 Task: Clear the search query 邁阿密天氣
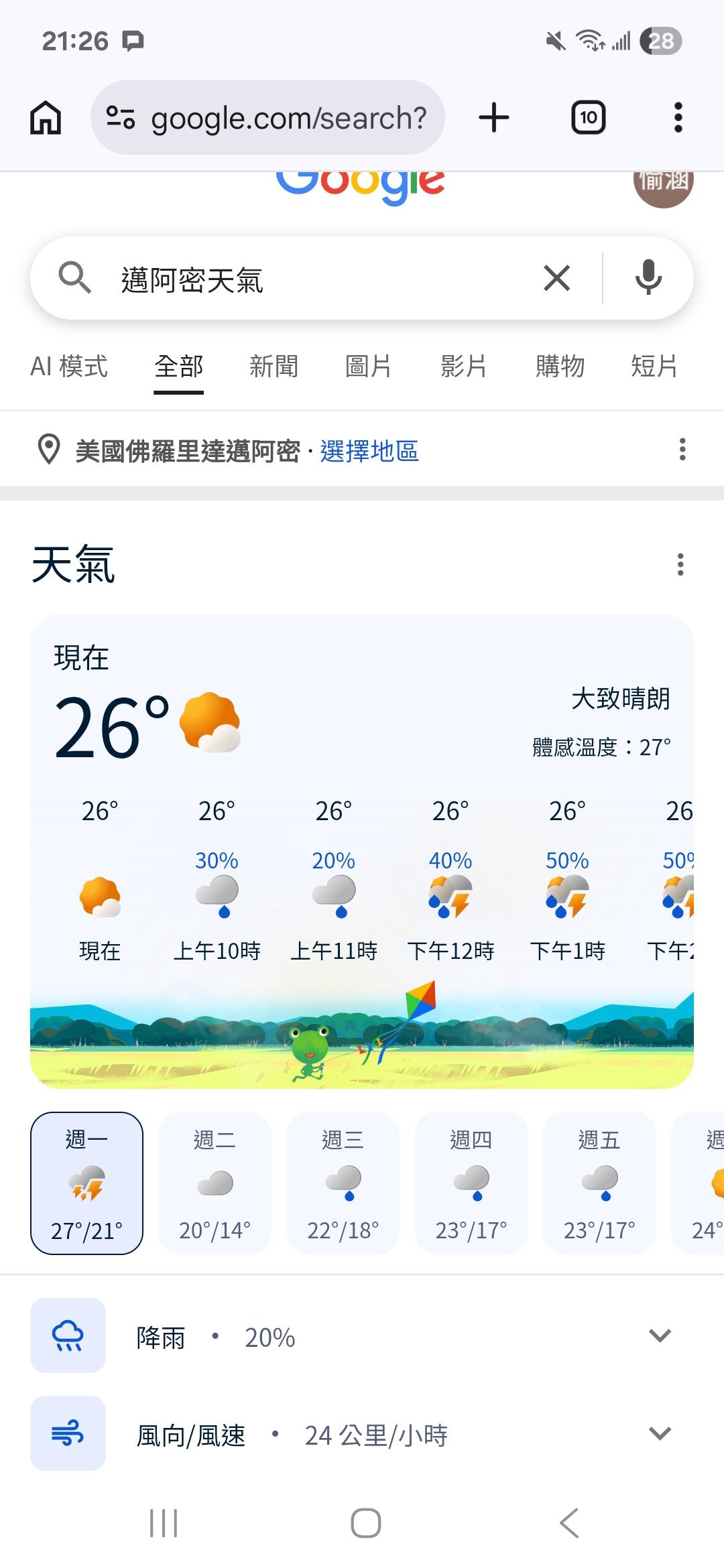[x=556, y=278]
